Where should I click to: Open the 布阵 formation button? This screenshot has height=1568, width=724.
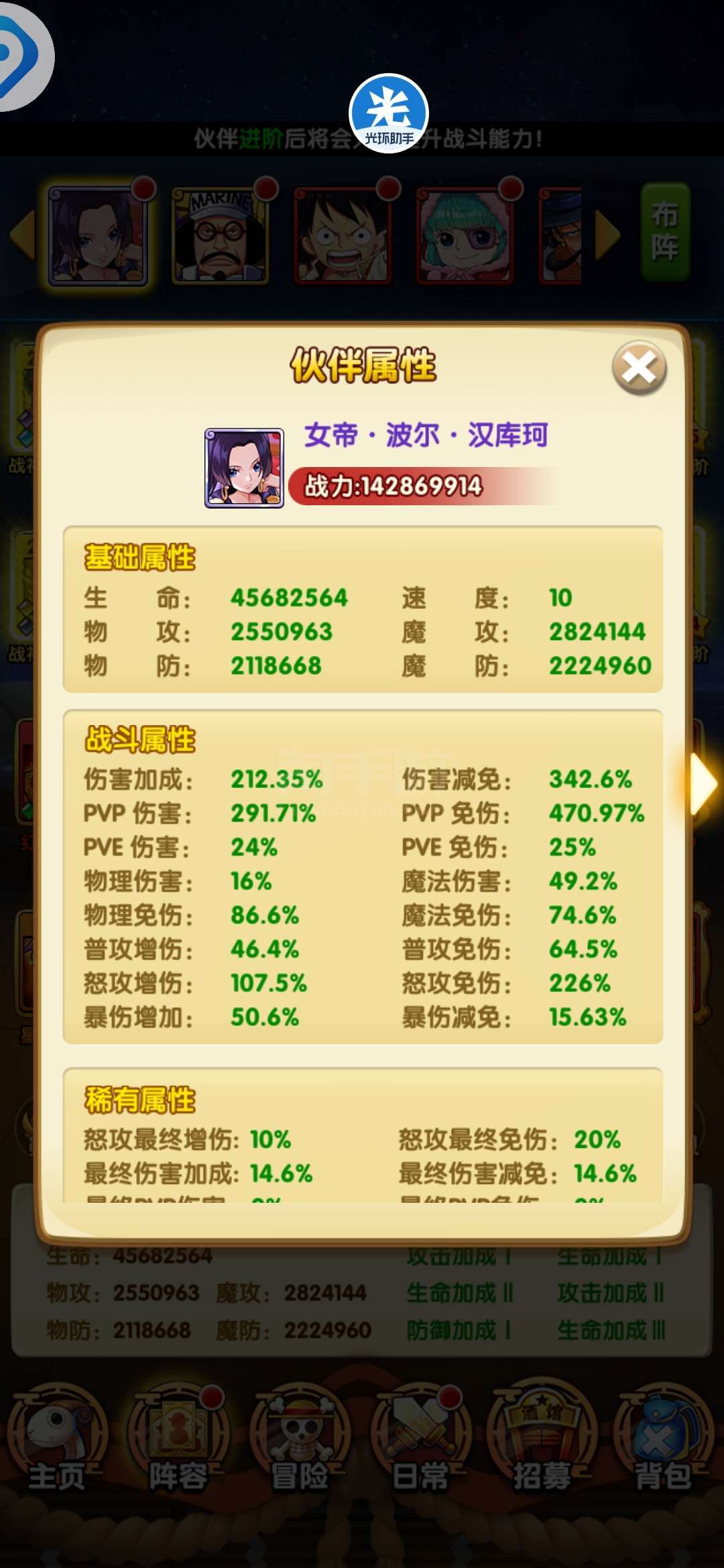tap(664, 232)
